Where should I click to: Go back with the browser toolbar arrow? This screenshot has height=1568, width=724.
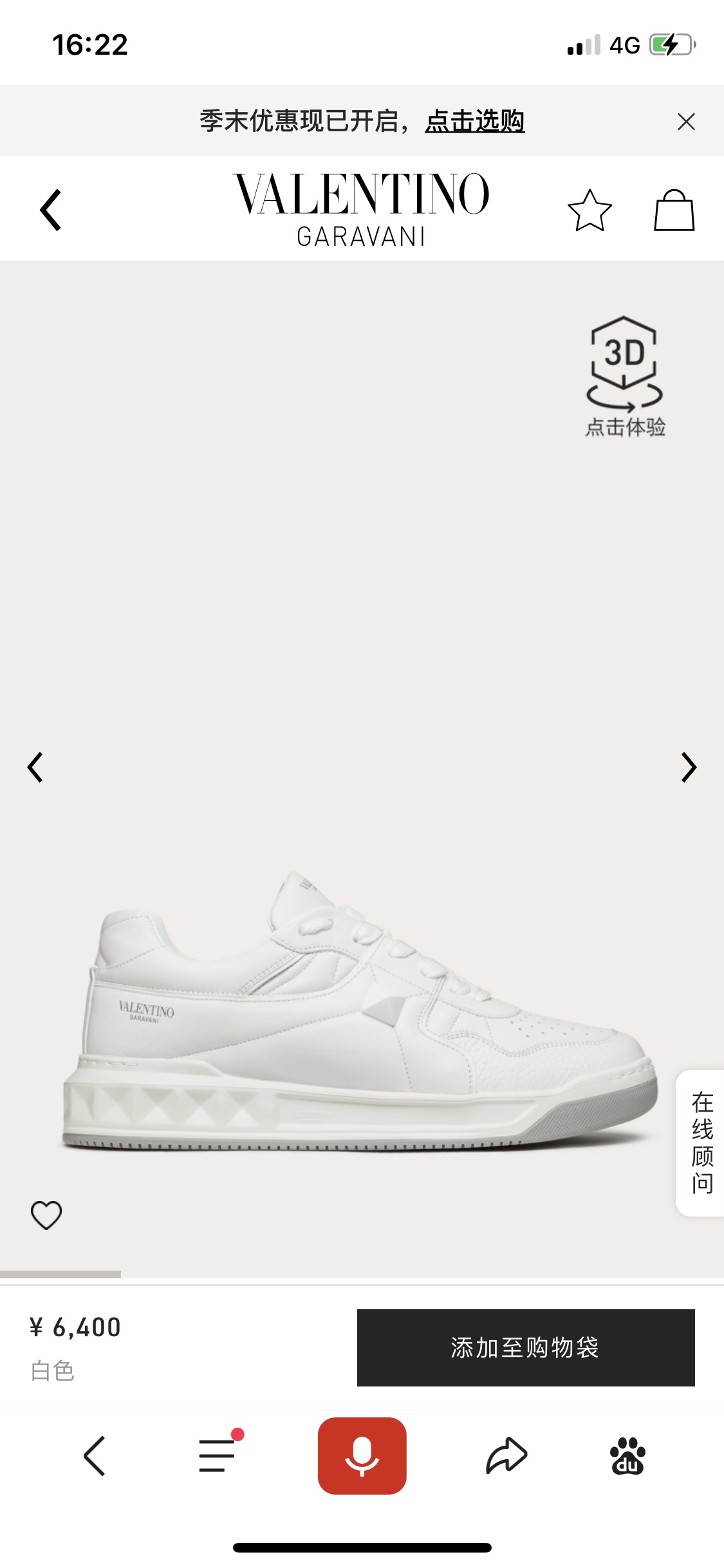click(95, 1456)
